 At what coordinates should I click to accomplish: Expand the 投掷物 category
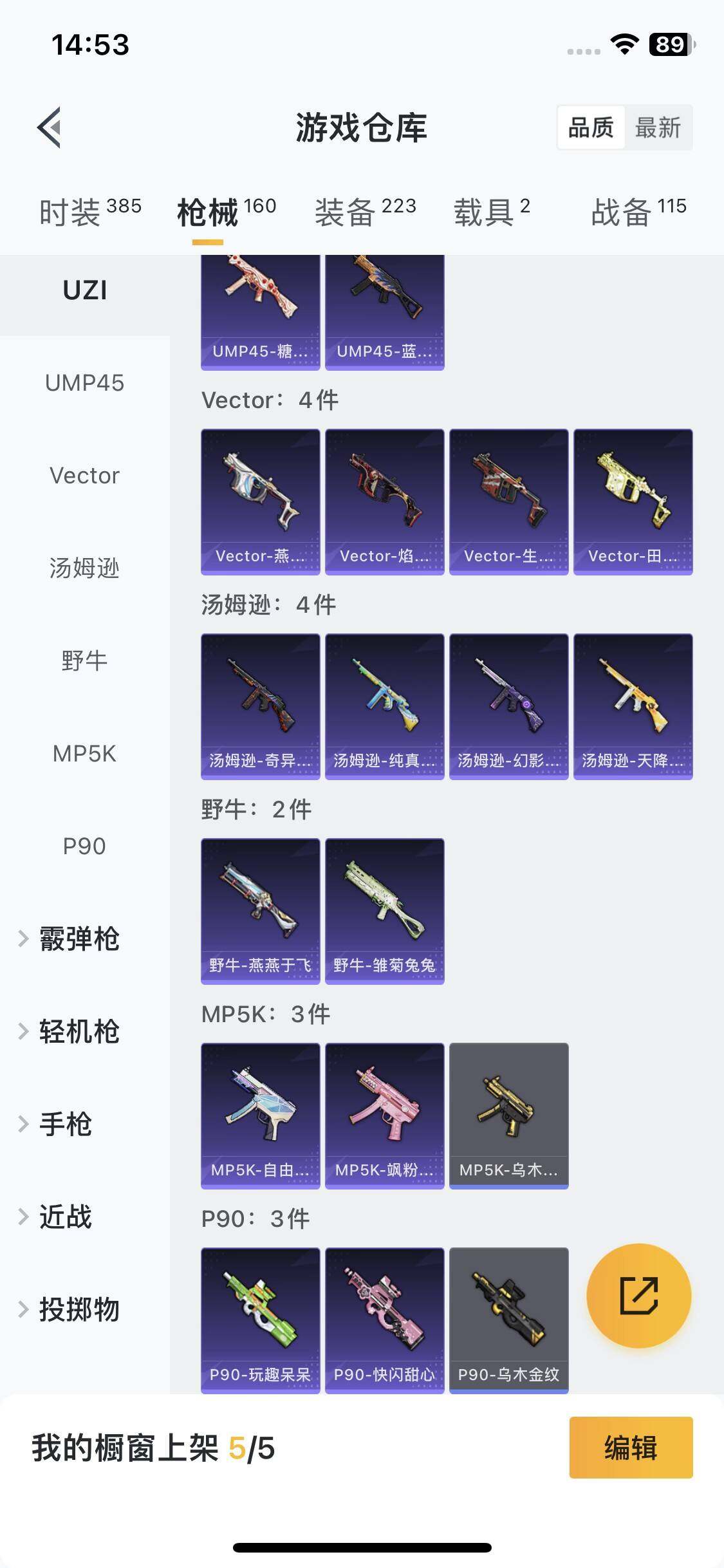pos(79,1310)
